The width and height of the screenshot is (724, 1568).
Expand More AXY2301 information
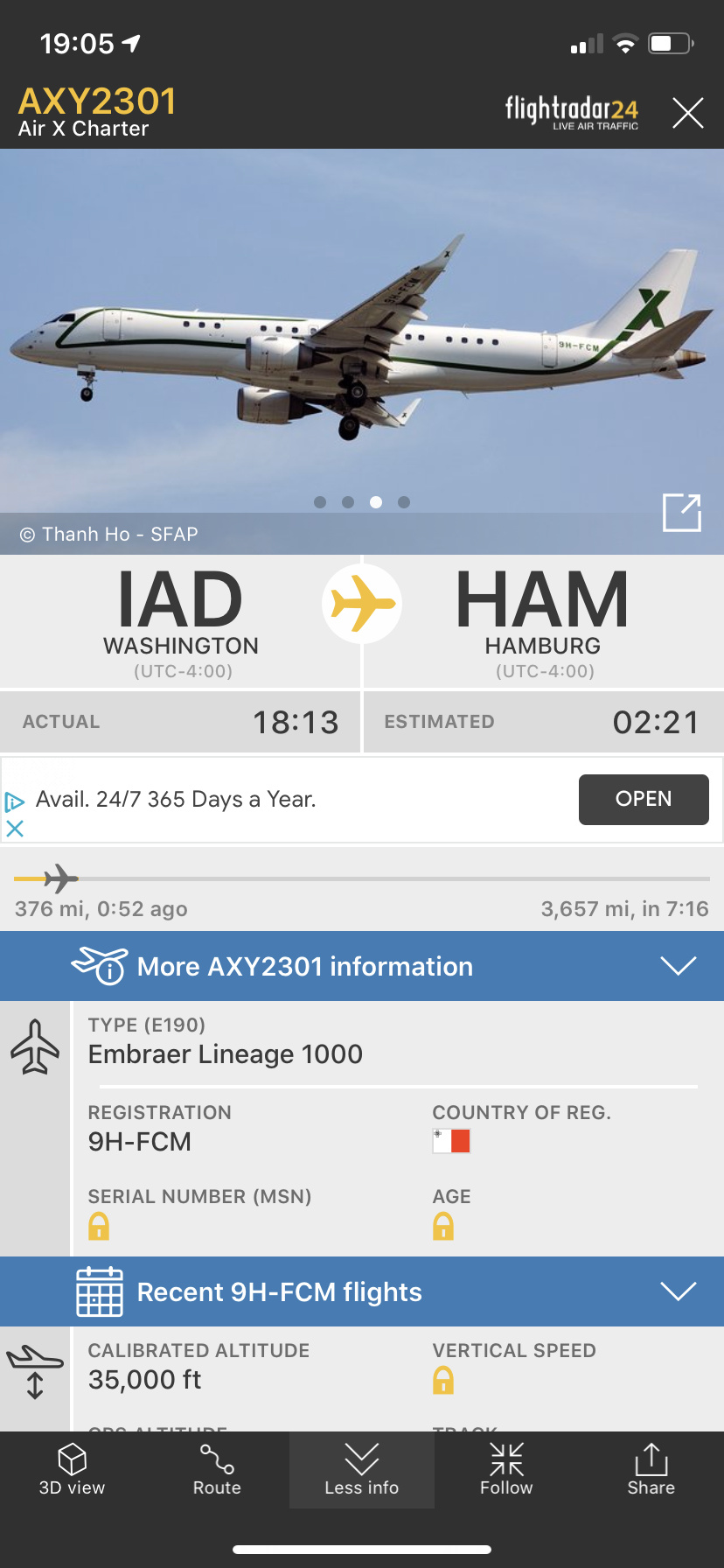click(x=362, y=966)
